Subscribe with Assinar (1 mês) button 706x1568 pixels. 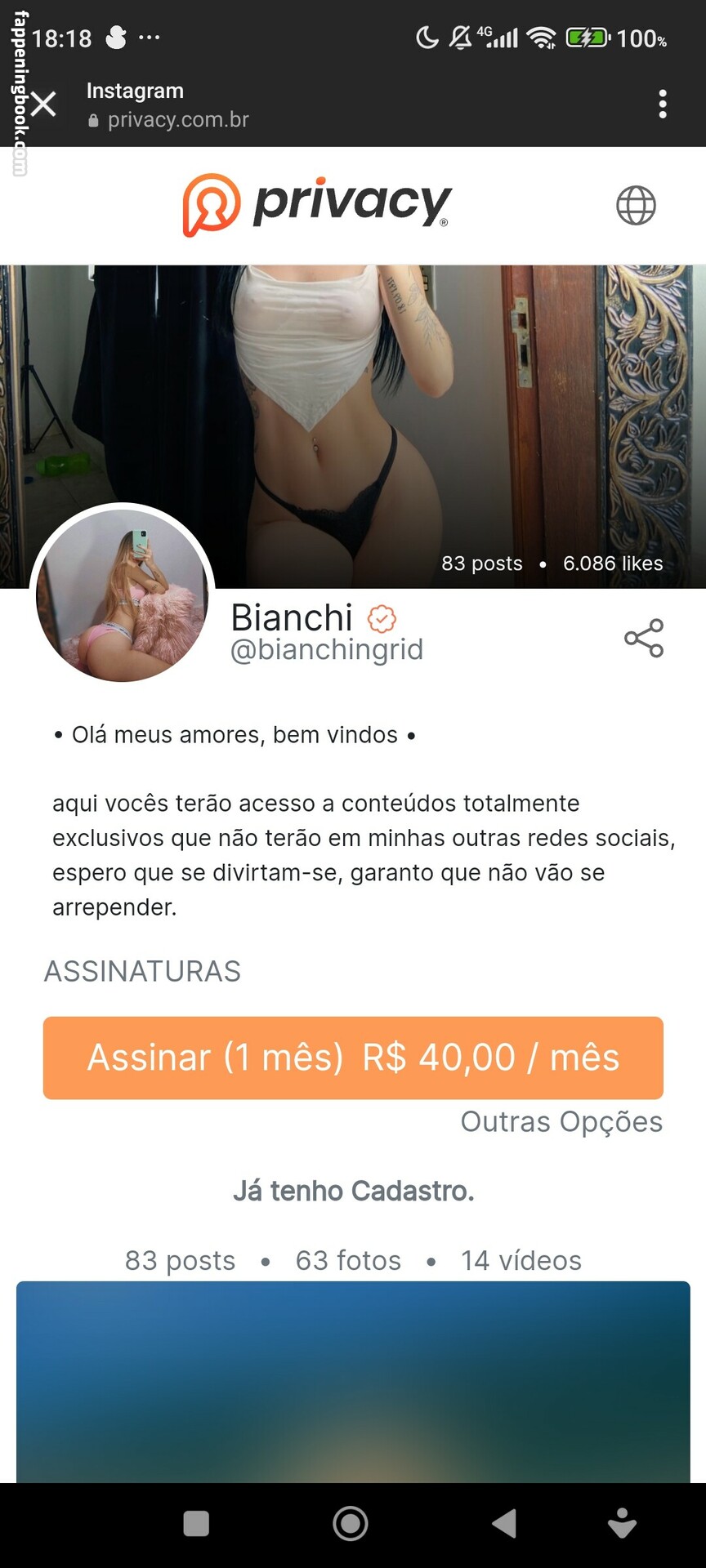click(x=353, y=1058)
